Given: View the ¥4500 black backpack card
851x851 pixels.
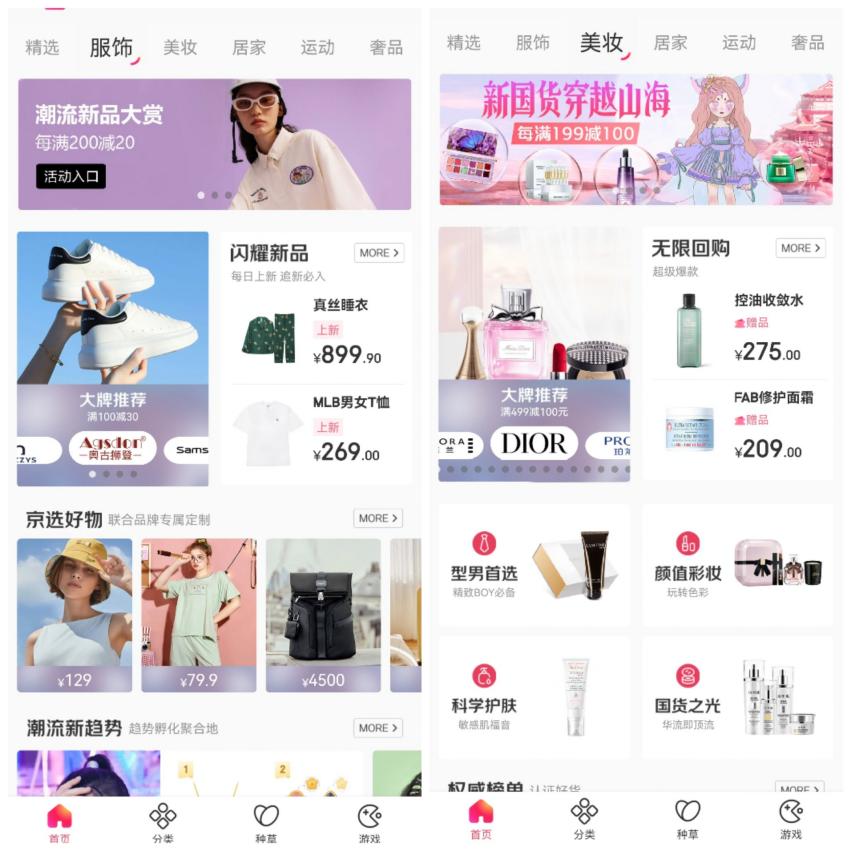Looking at the screenshot, I should (x=322, y=615).
